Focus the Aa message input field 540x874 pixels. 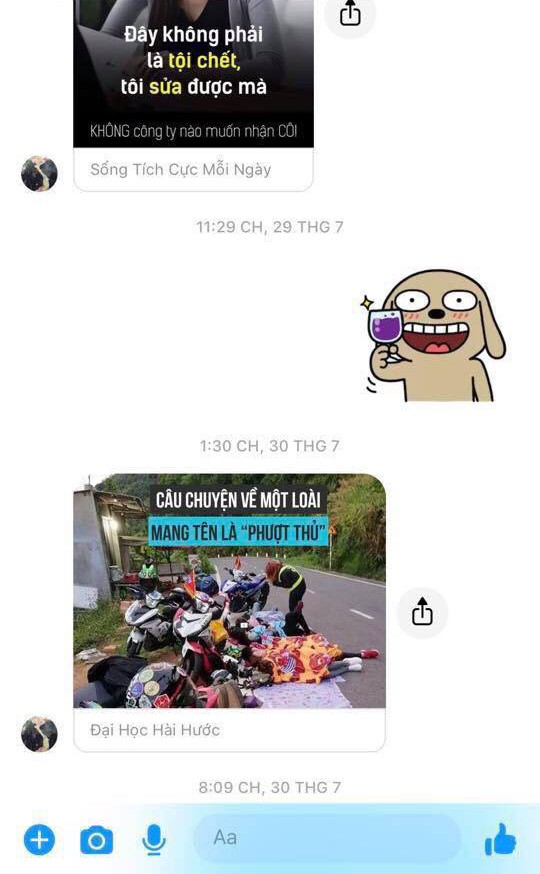[328, 838]
